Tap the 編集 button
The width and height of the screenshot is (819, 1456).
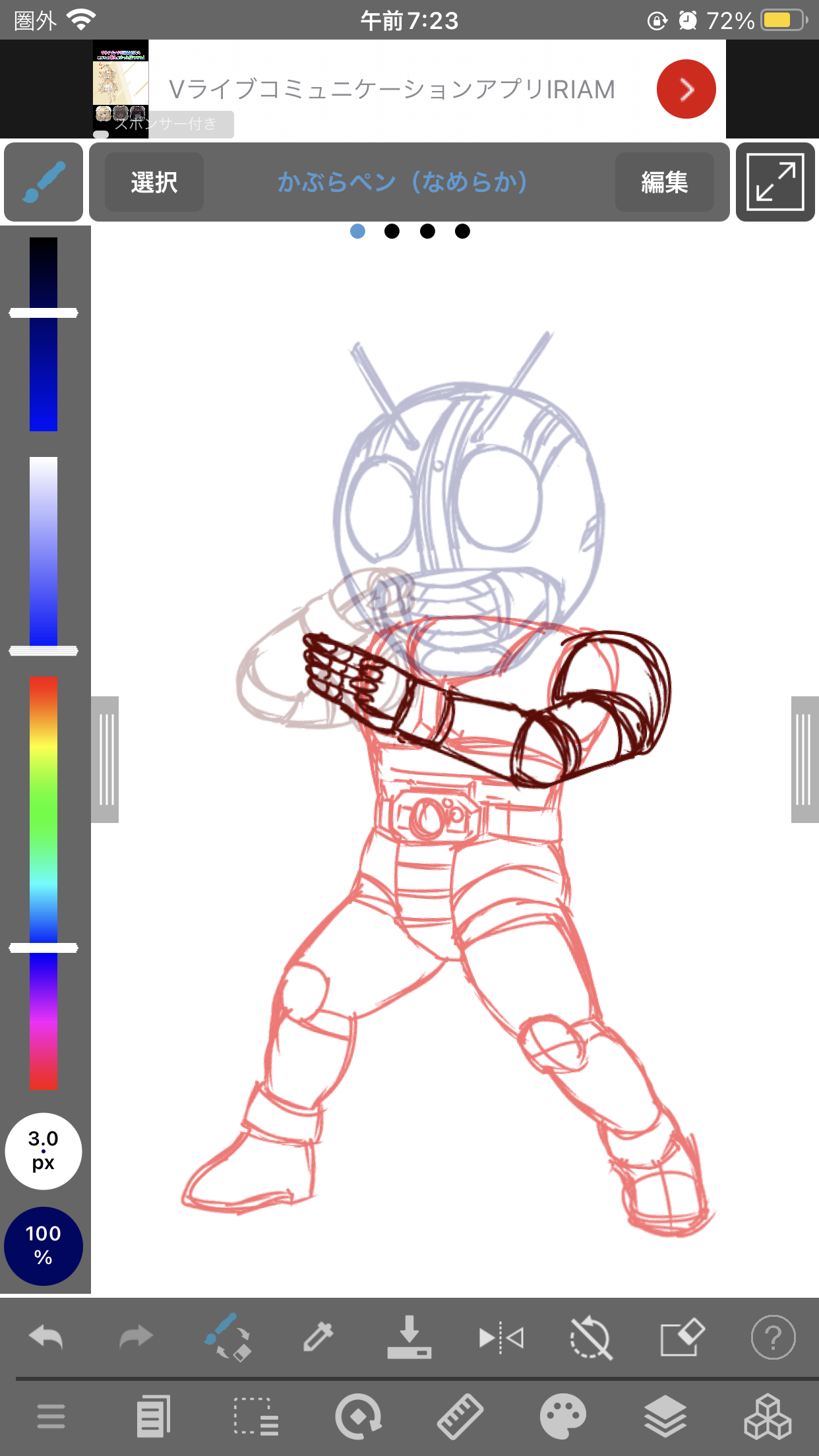click(x=664, y=182)
